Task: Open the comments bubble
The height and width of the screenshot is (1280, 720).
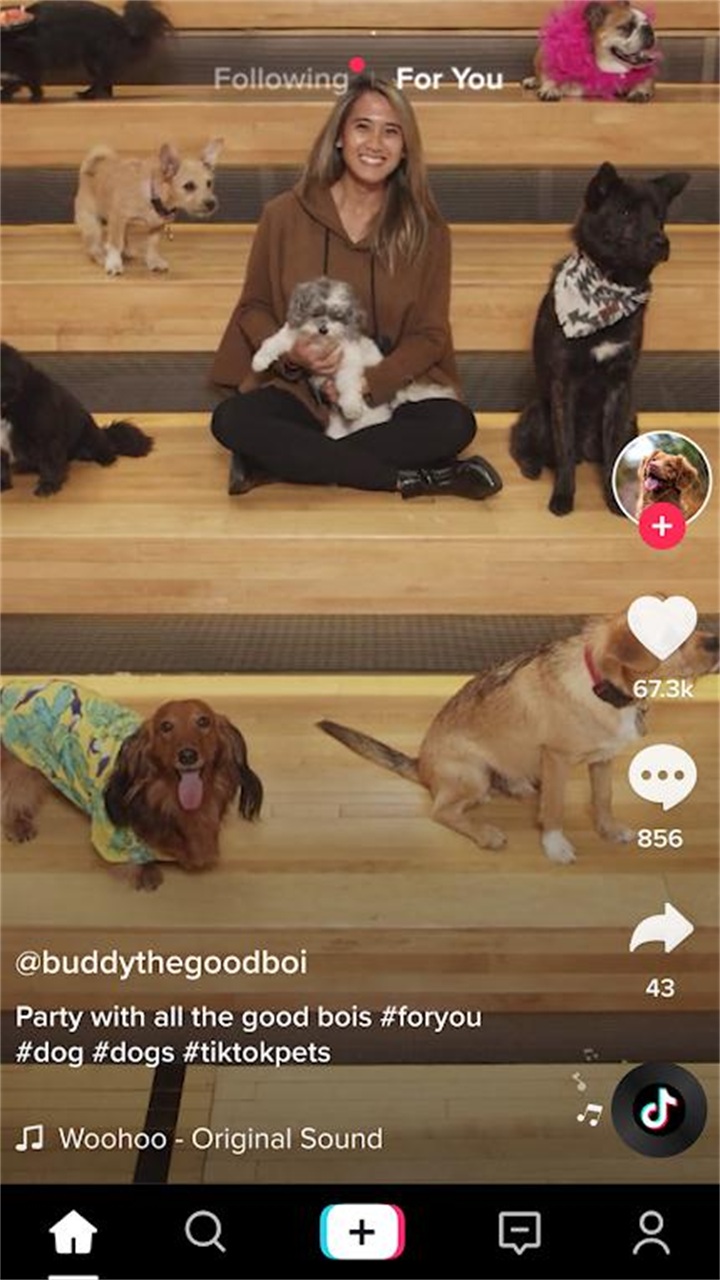Action: (661, 778)
